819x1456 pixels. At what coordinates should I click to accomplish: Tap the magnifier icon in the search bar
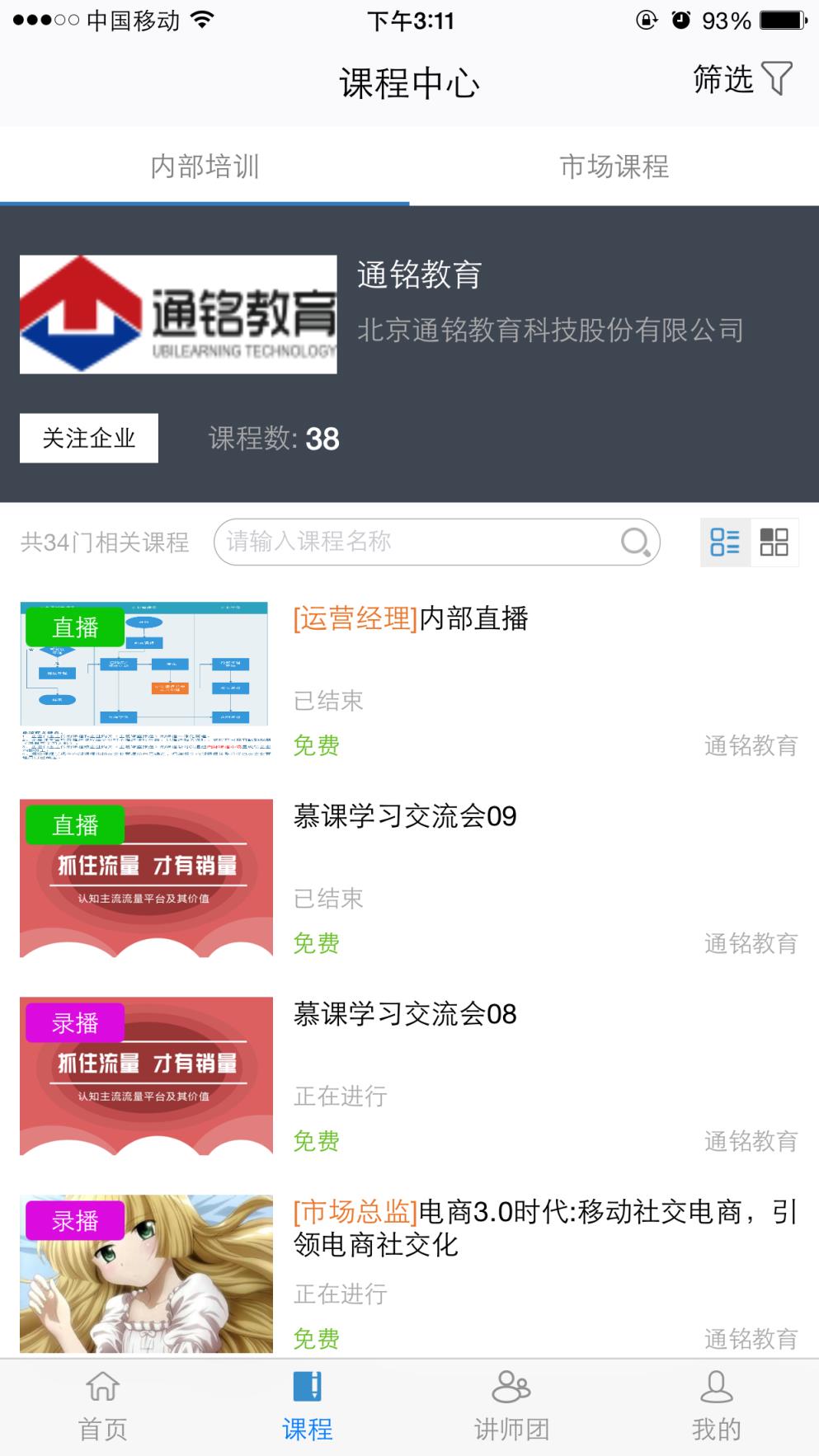click(x=633, y=542)
